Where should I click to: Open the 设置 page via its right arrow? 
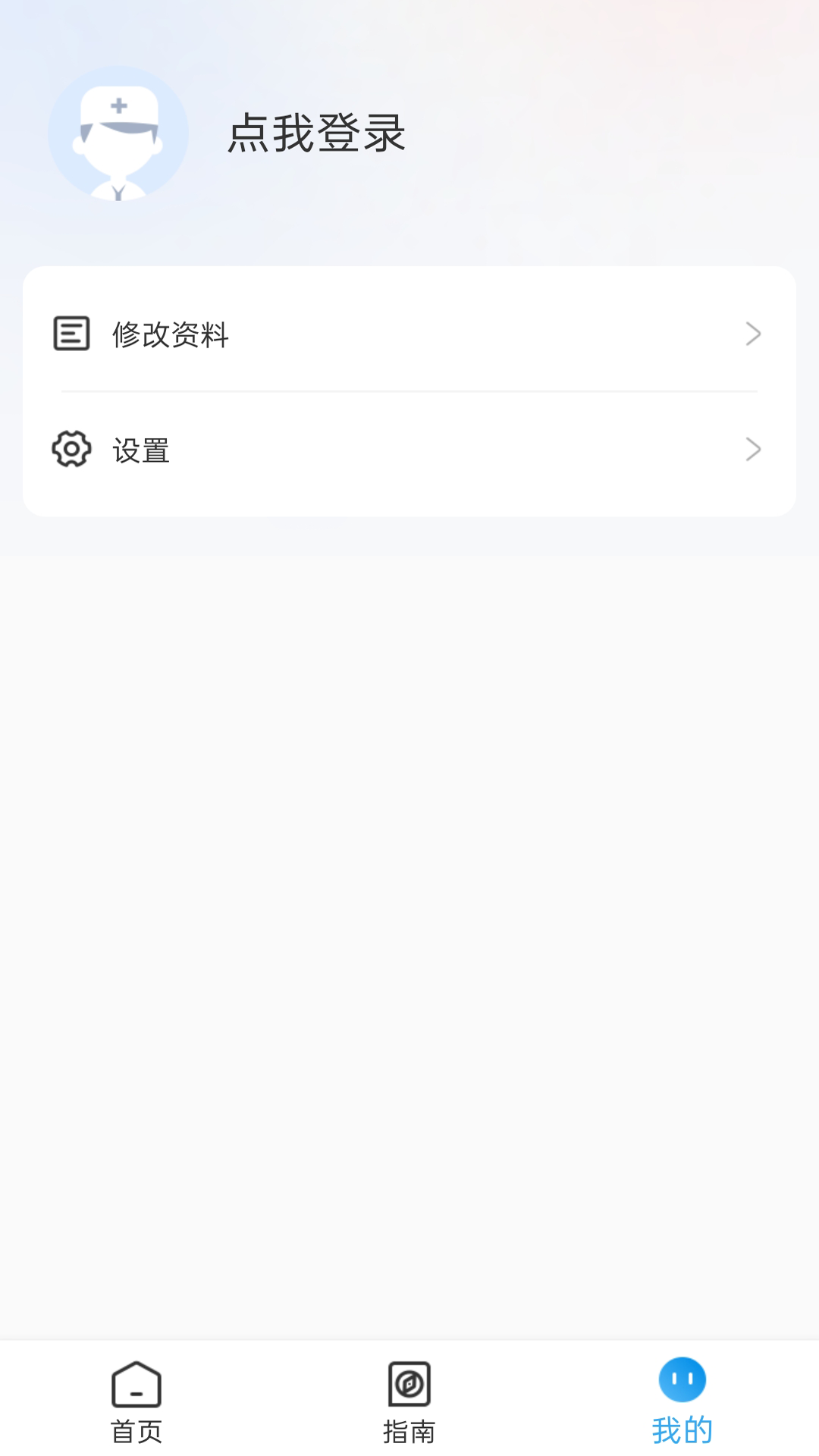pos(752,450)
